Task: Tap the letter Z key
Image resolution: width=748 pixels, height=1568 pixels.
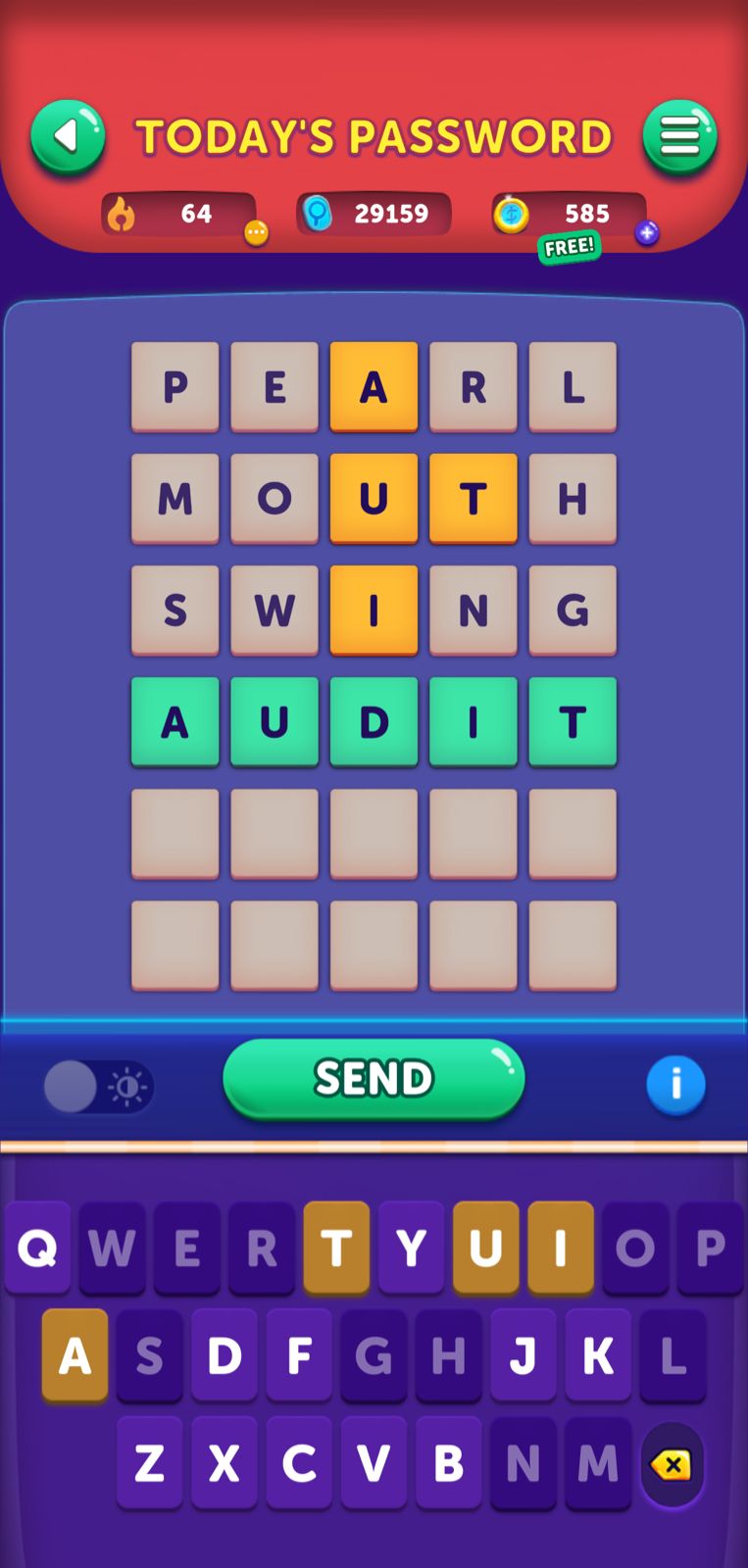Action: click(149, 1464)
